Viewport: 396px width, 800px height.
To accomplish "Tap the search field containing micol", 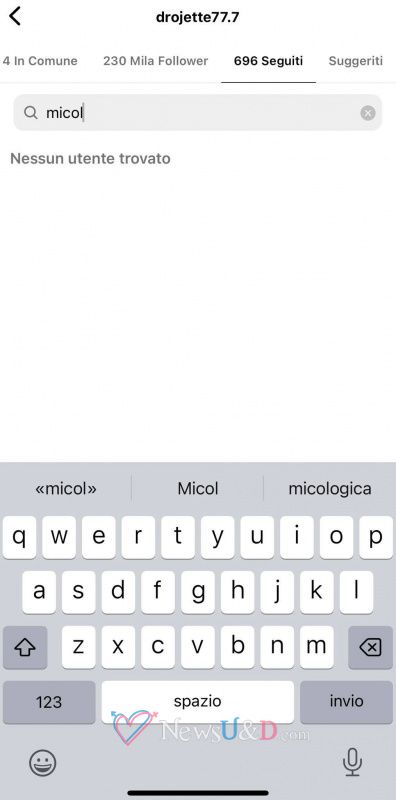I will click(197, 113).
